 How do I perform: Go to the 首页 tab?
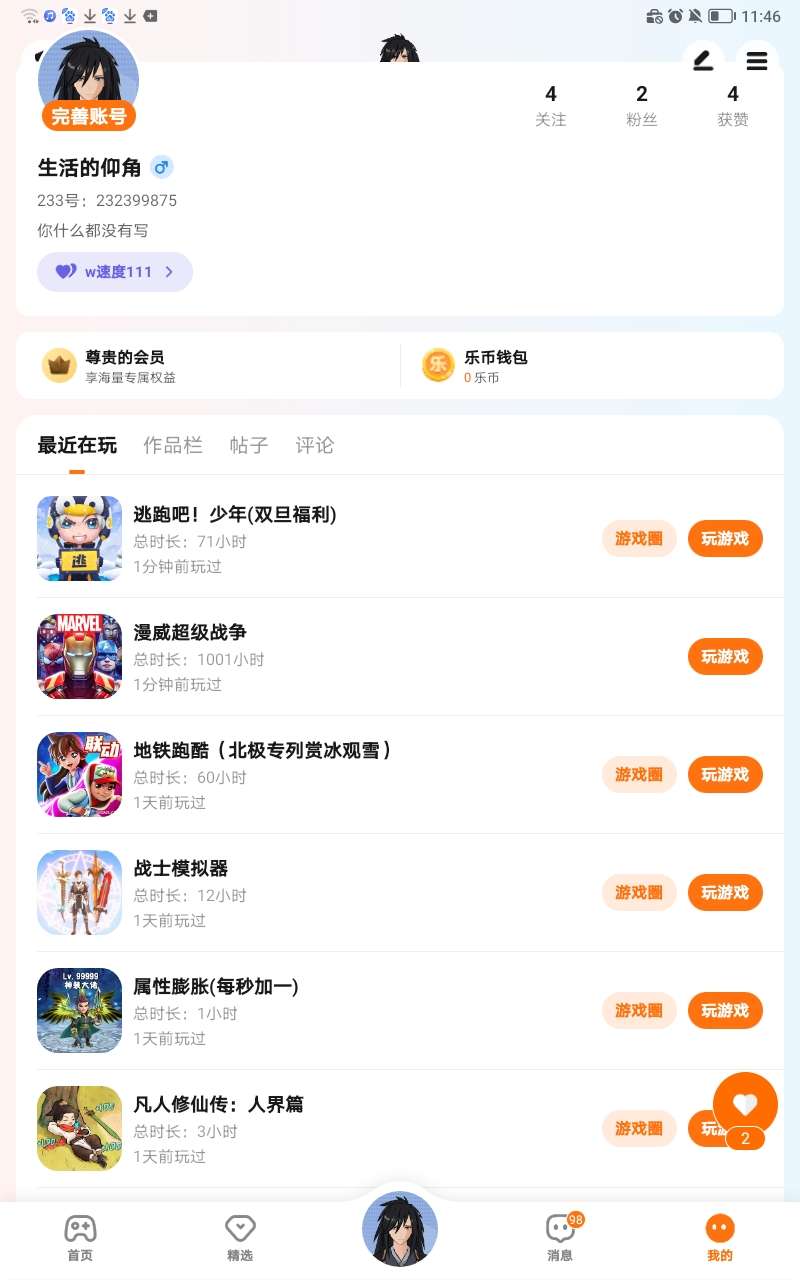coord(80,1237)
